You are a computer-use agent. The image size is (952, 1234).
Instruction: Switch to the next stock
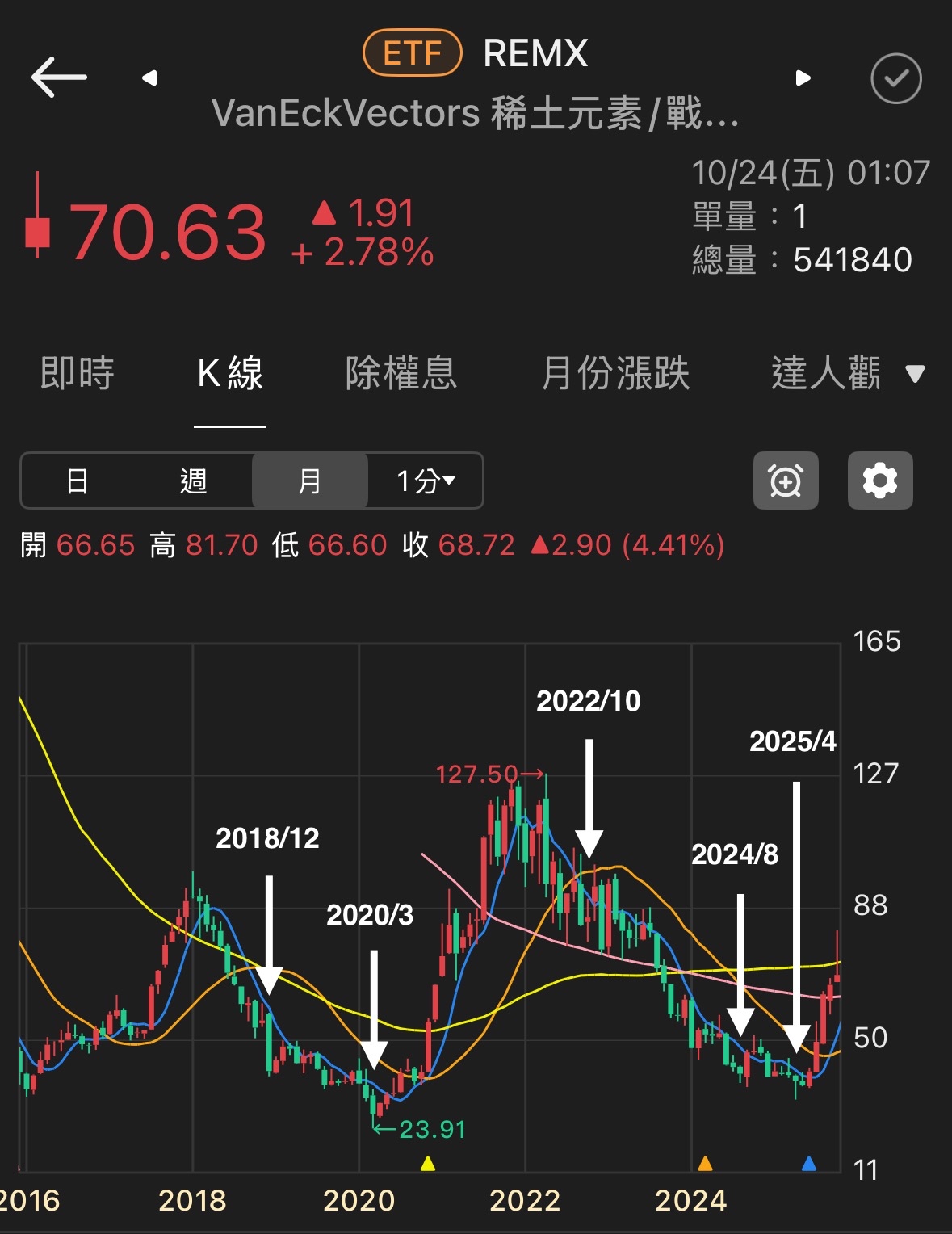803,78
